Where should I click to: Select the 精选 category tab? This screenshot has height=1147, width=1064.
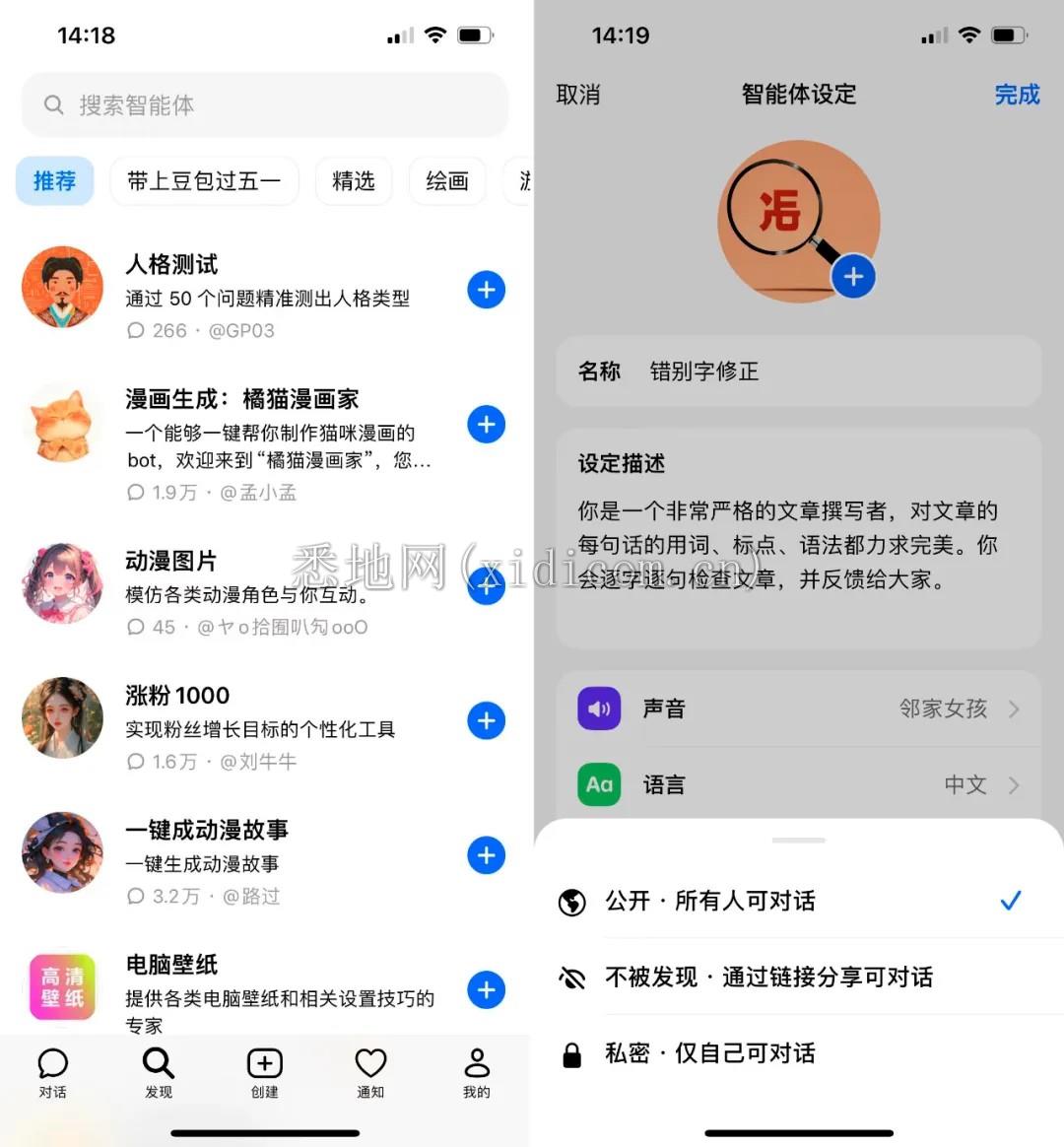[354, 180]
